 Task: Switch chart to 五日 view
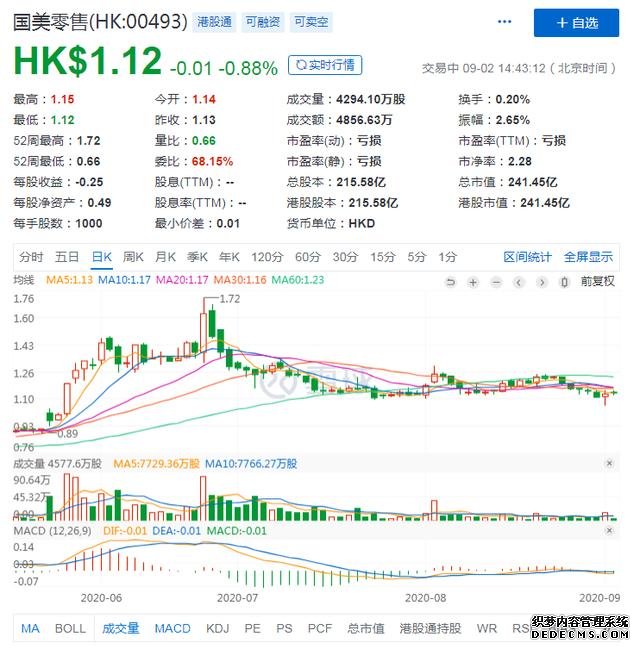click(x=67, y=256)
